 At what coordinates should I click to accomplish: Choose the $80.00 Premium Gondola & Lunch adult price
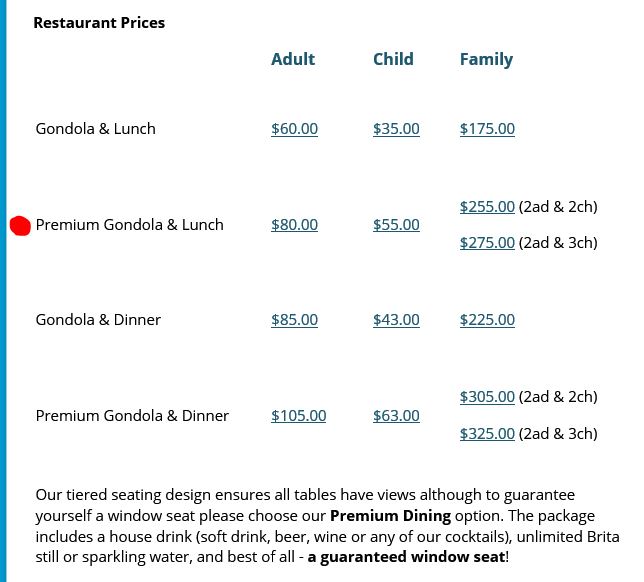click(x=294, y=225)
